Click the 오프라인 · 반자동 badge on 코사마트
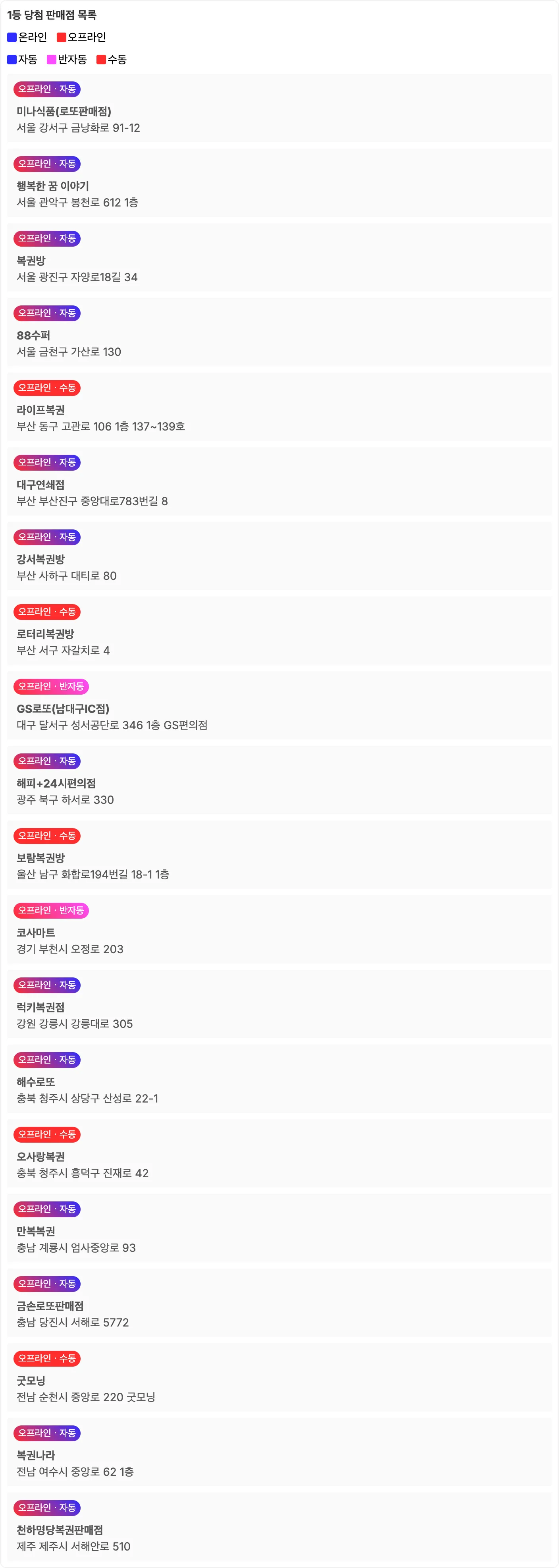The image size is (559, 1568). tap(51, 911)
